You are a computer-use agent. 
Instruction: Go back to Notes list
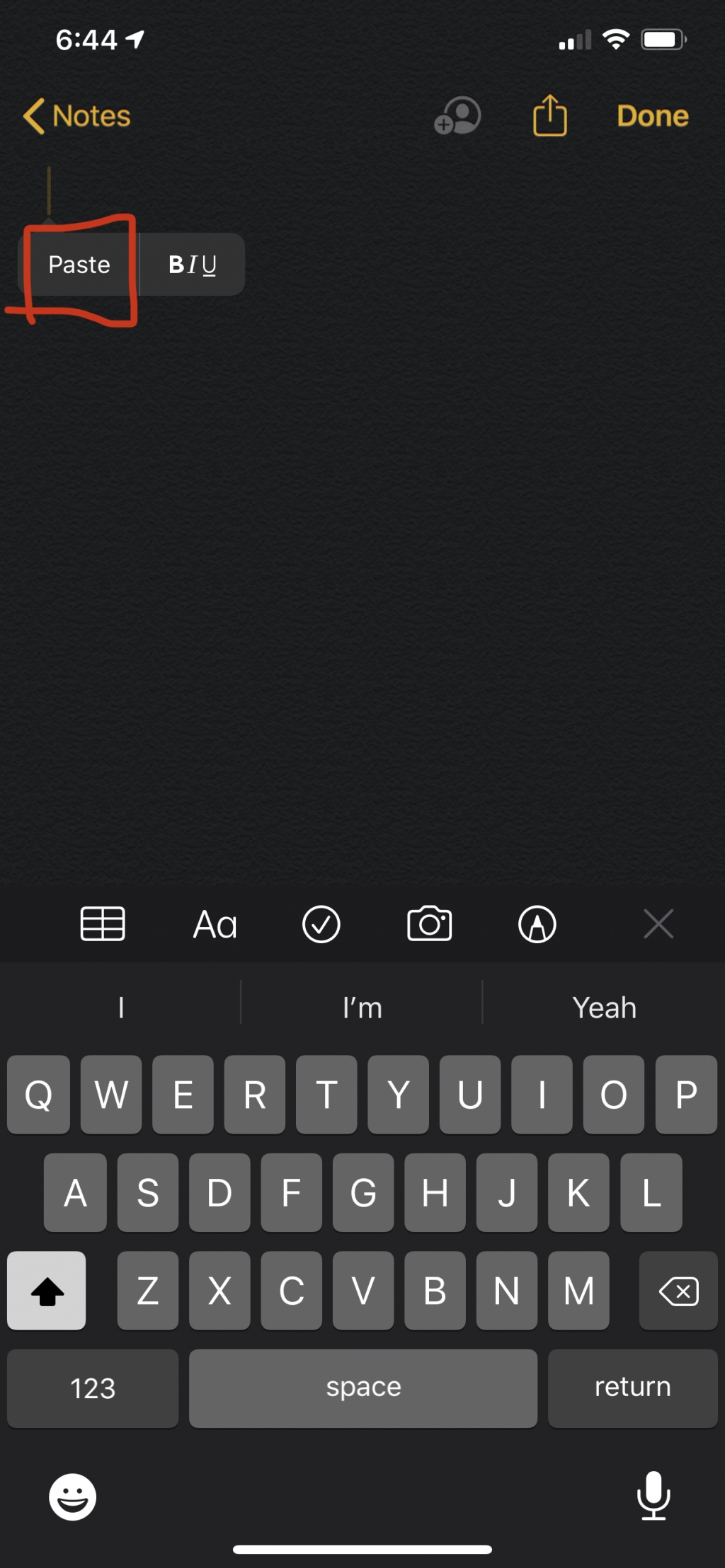[x=76, y=116]
